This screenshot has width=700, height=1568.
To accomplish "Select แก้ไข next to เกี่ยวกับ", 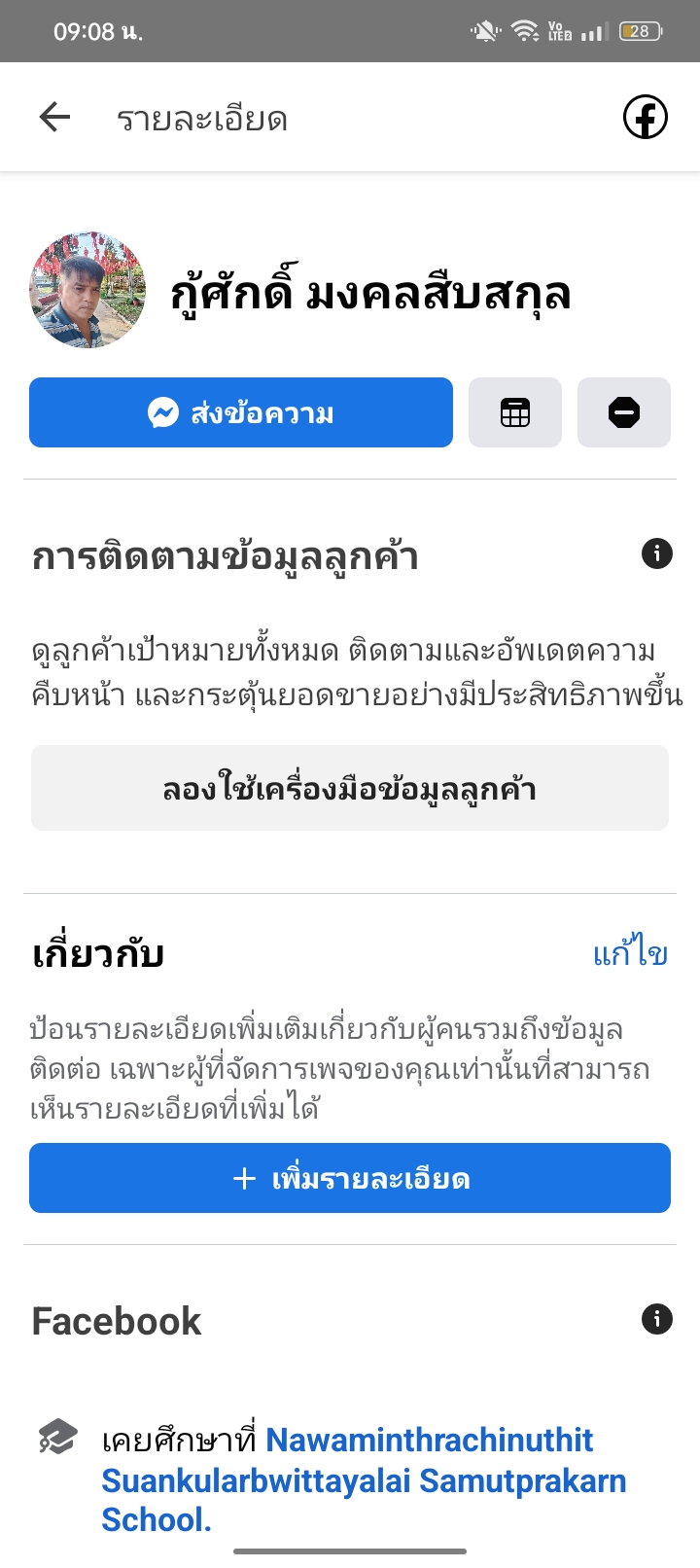I will (x=630, y=953).
